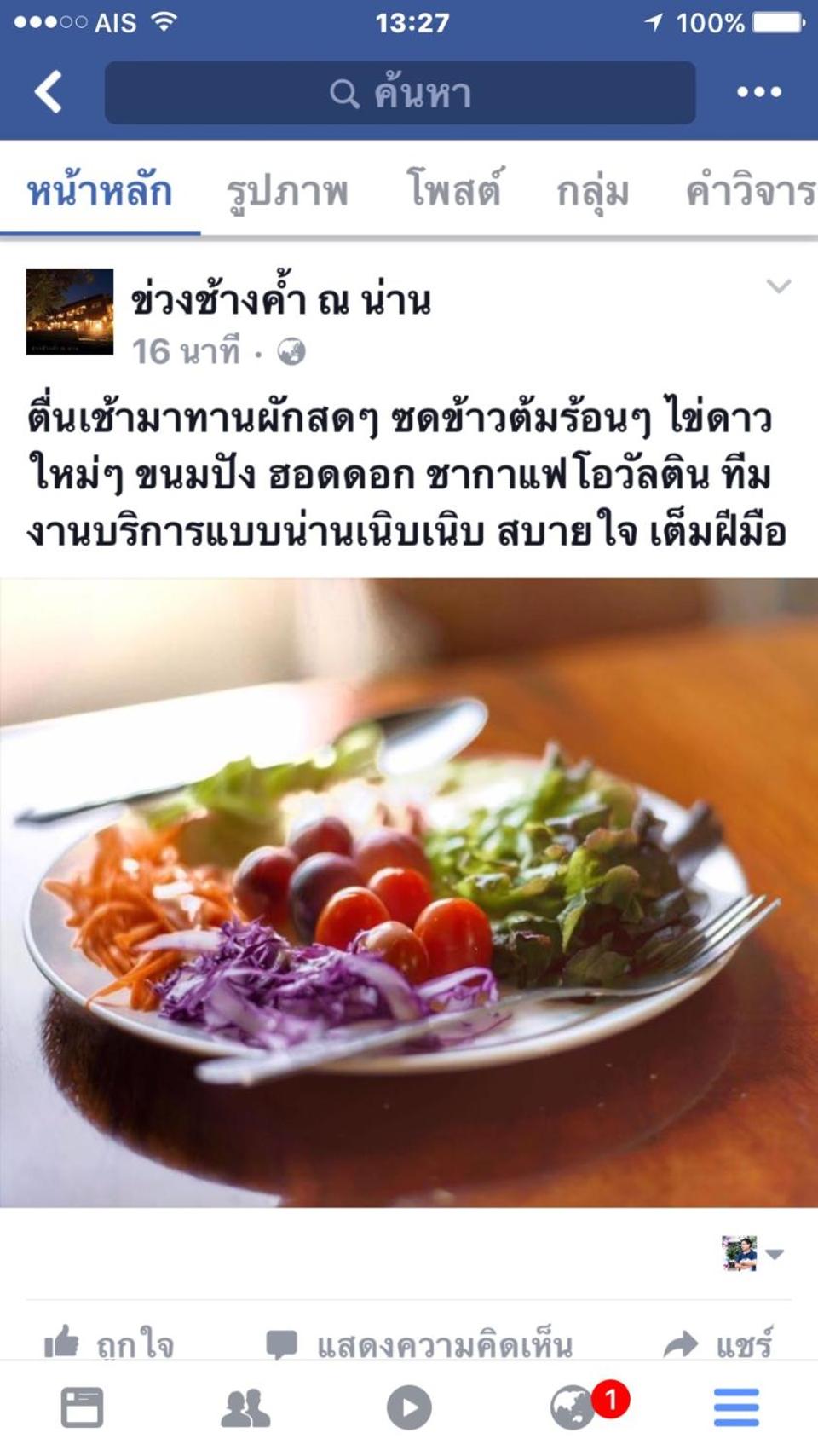Select the หน้าหลัก tab
The image size is (818, 1456).
point(100,191)
